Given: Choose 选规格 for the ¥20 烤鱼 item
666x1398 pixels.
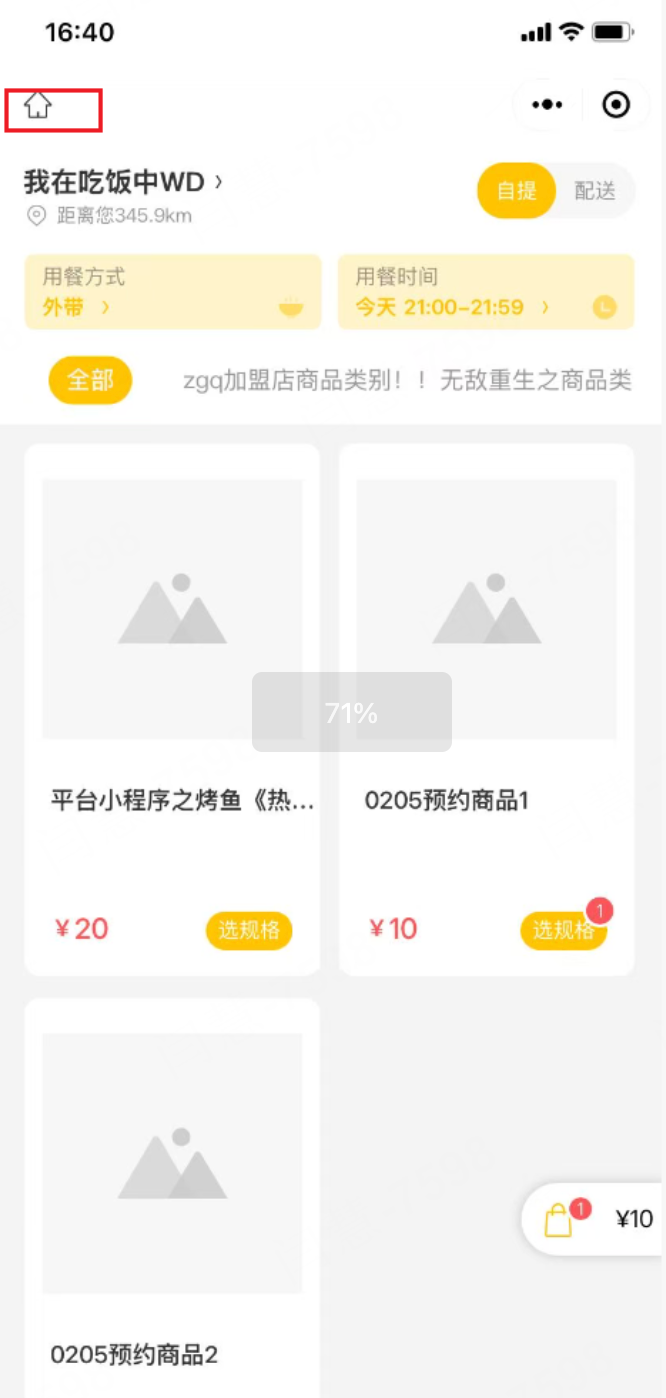Looking at the screenshot, I should [249, 930].
